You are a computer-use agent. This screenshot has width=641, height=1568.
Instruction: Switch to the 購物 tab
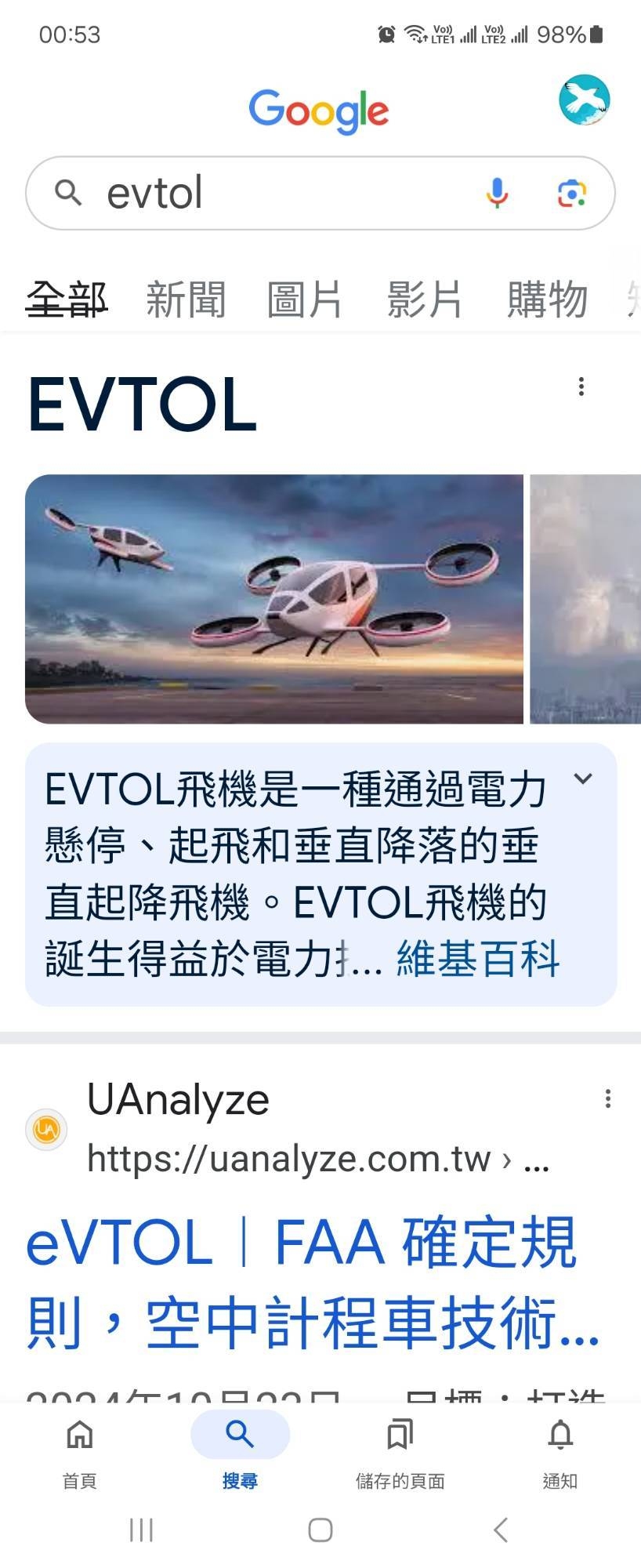[x=547, y=299]
